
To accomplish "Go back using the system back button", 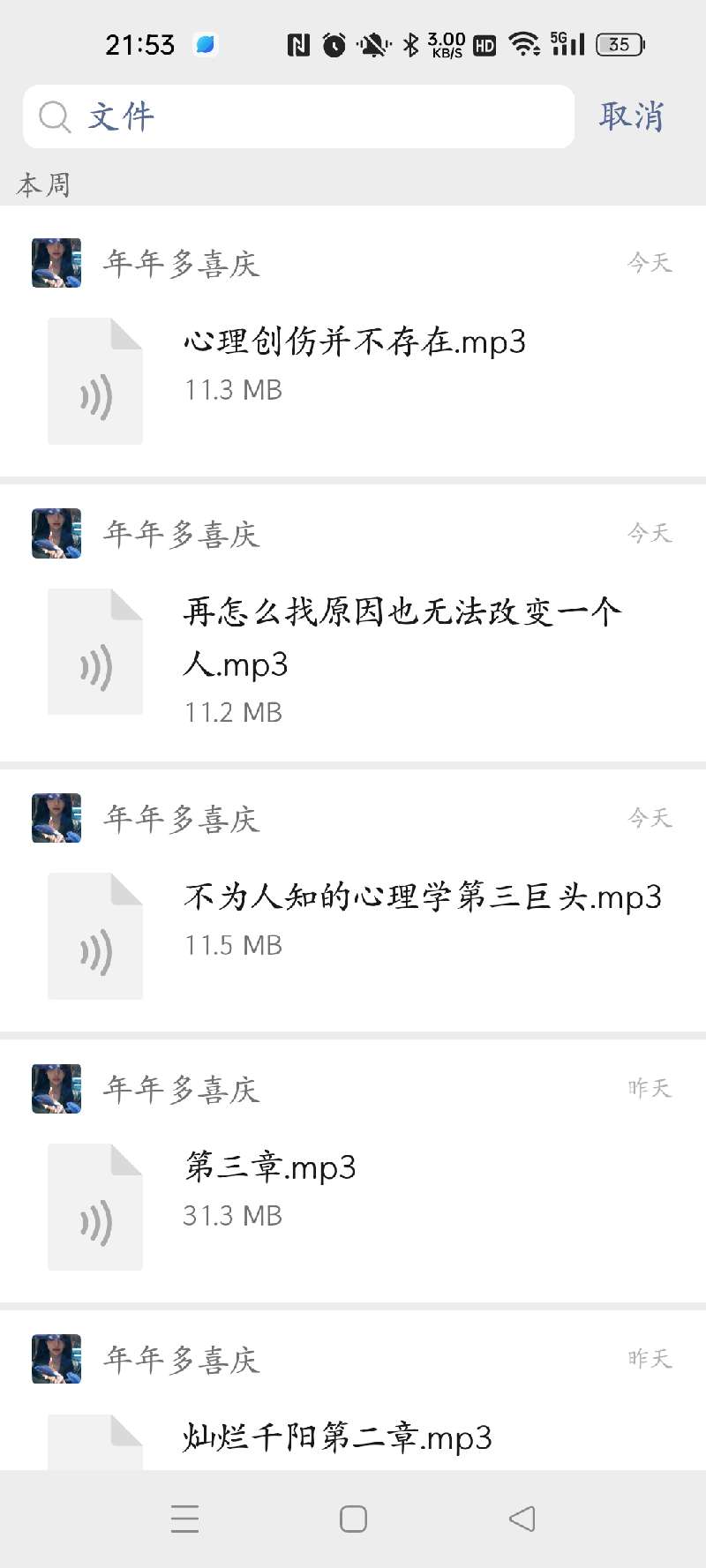I will [x=522, y=1519].
